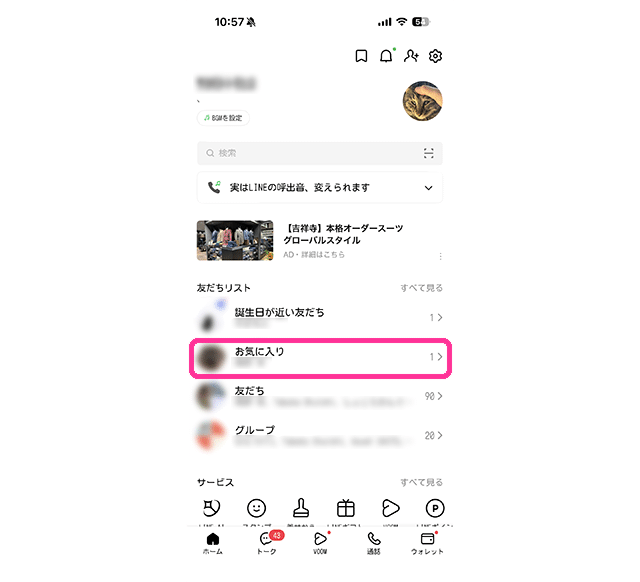Tap the BGMを設定 button

coord(223,118)
